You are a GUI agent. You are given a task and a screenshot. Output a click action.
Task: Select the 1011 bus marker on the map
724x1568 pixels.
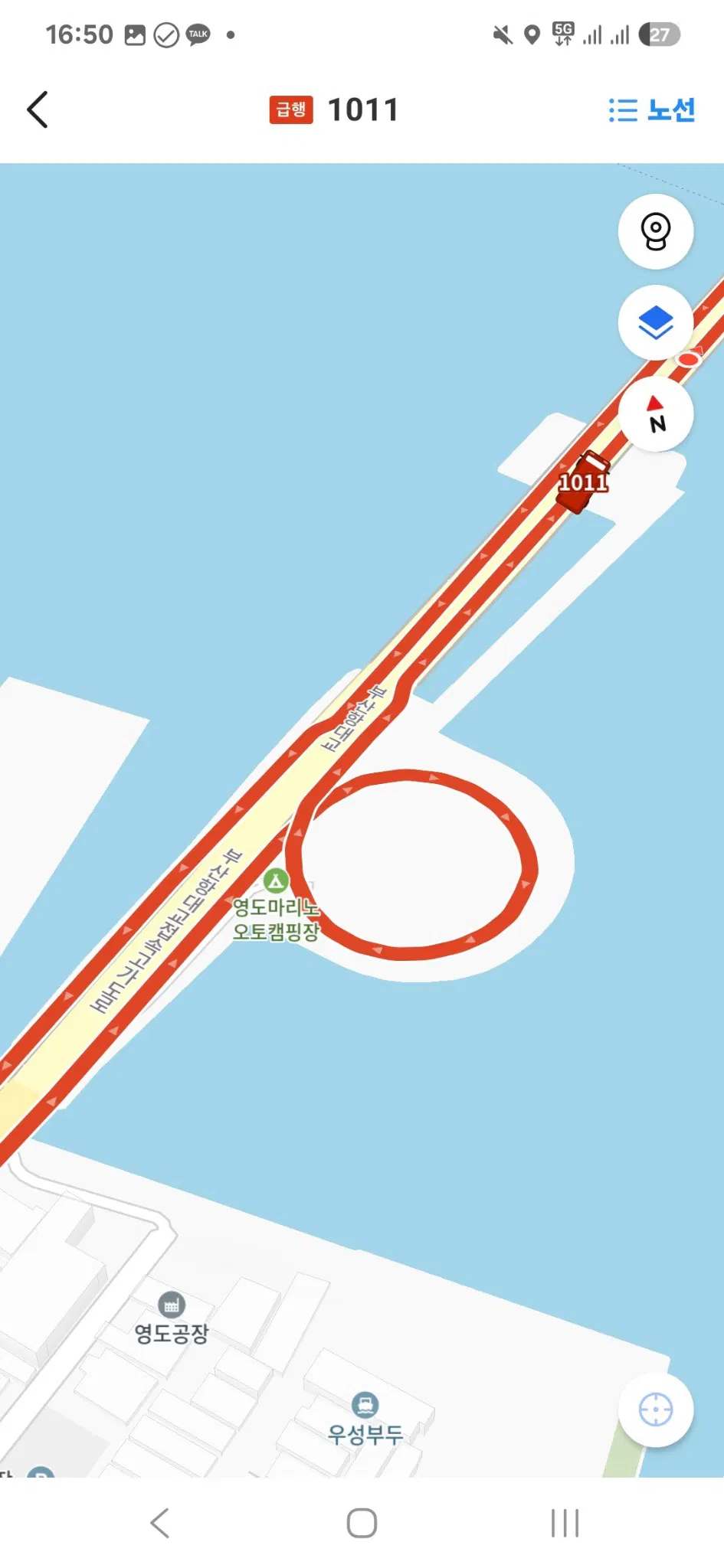coord(583,482)
